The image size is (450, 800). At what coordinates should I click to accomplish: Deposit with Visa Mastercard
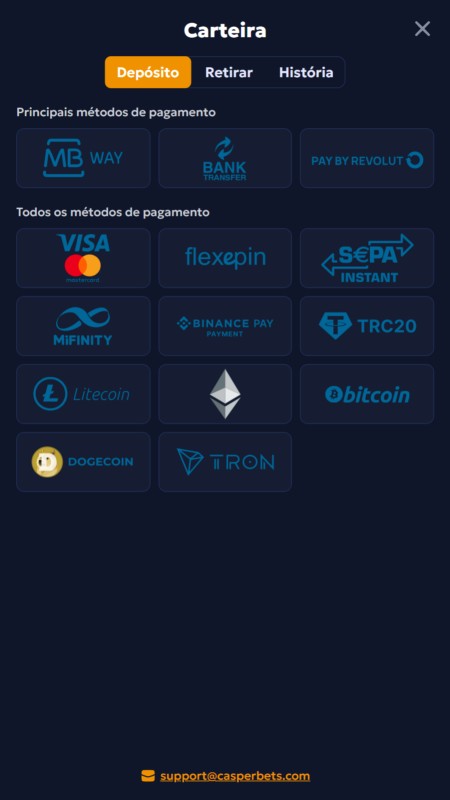pyautogui.click(x=83, y=258)
